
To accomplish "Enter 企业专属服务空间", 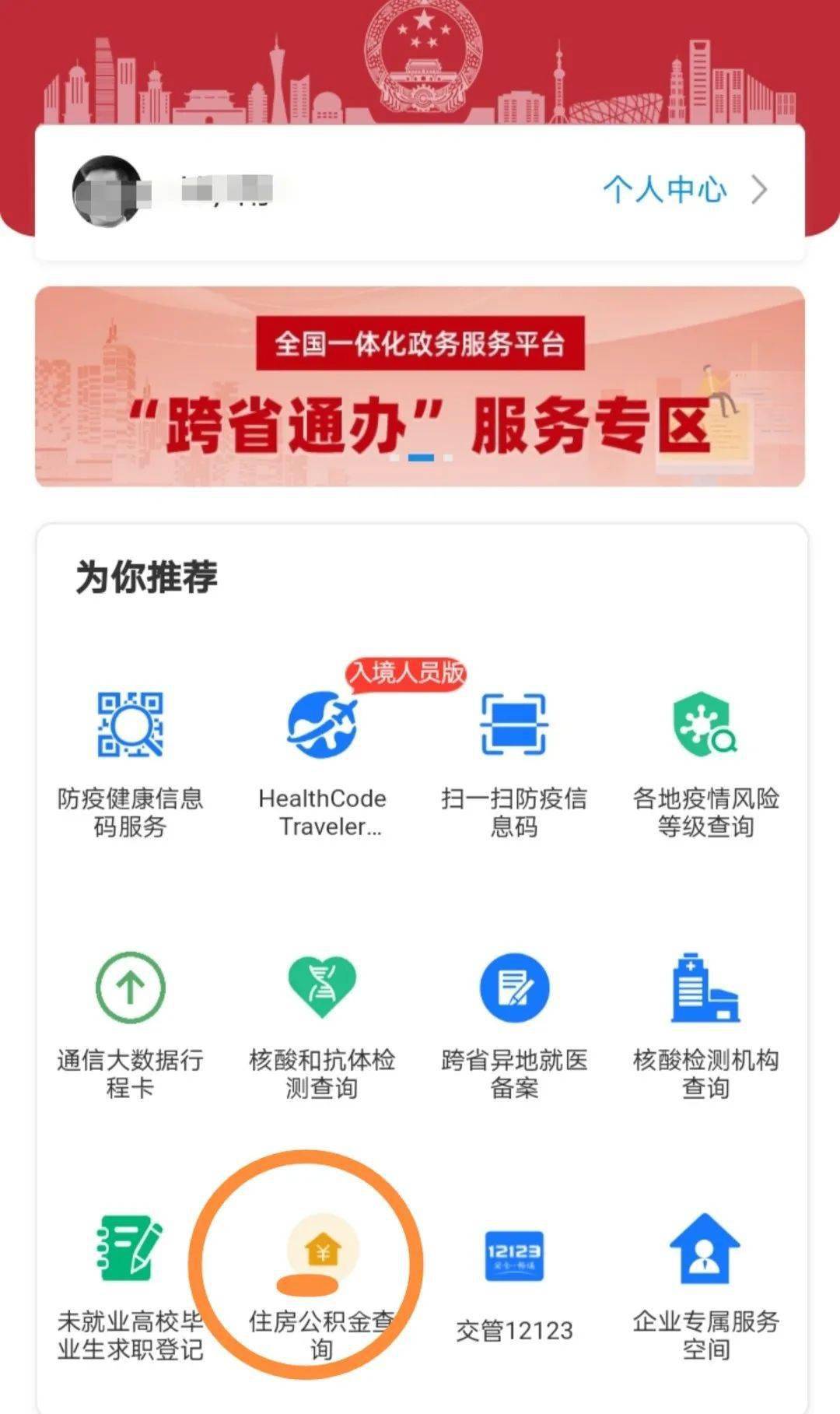I will coord(706,1287).
